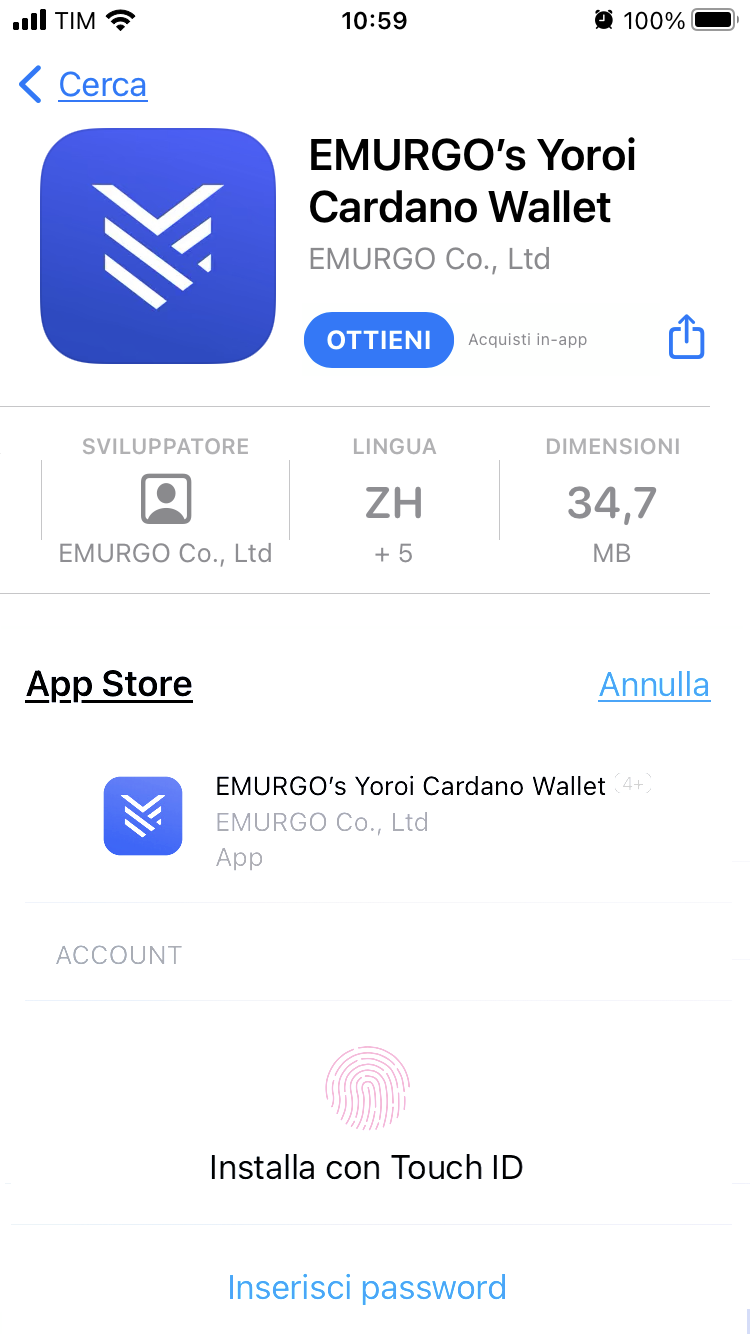Tap the OTTIENI button to get the app

(378, 340)
